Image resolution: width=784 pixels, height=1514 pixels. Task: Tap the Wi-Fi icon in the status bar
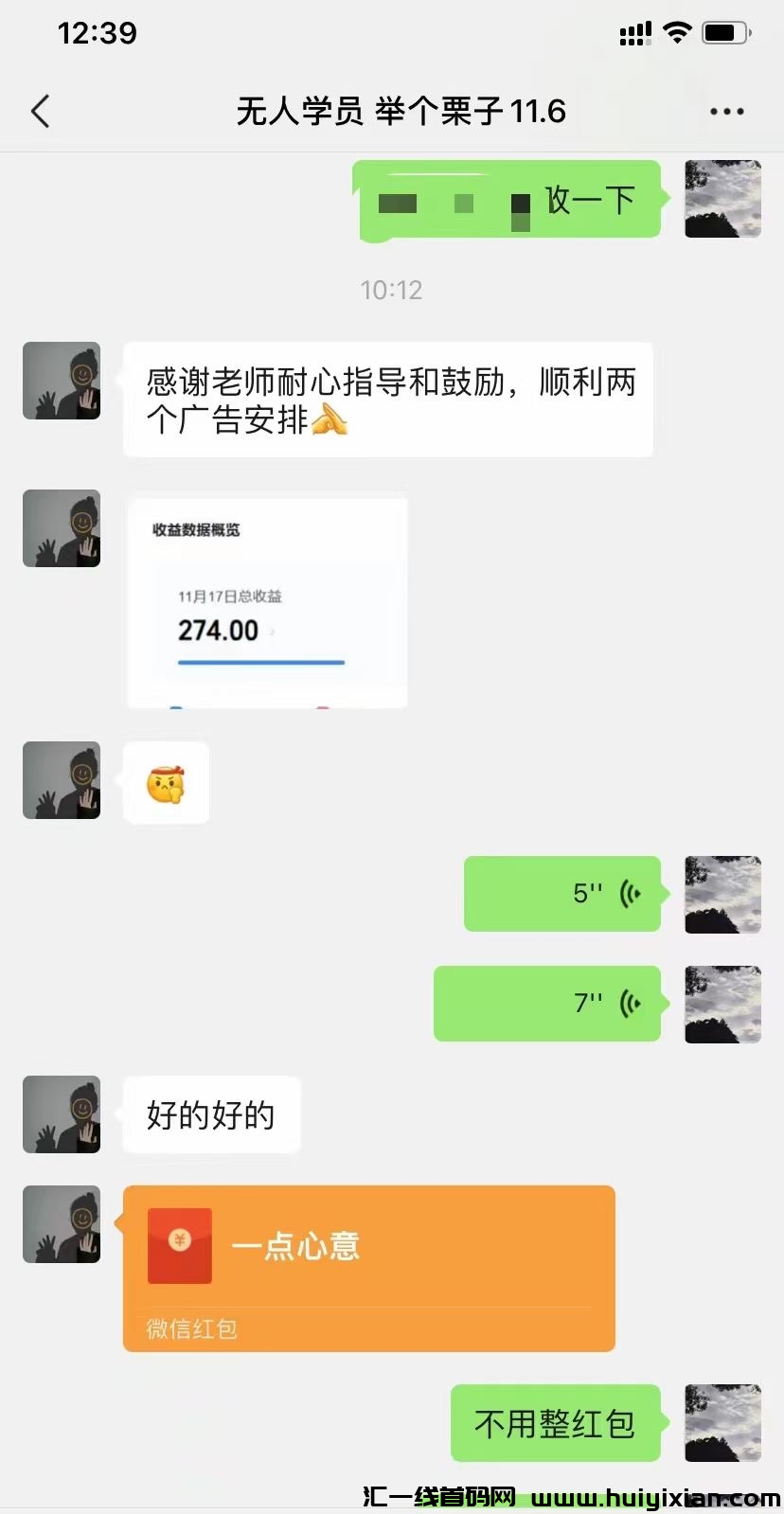pos(676,32)
